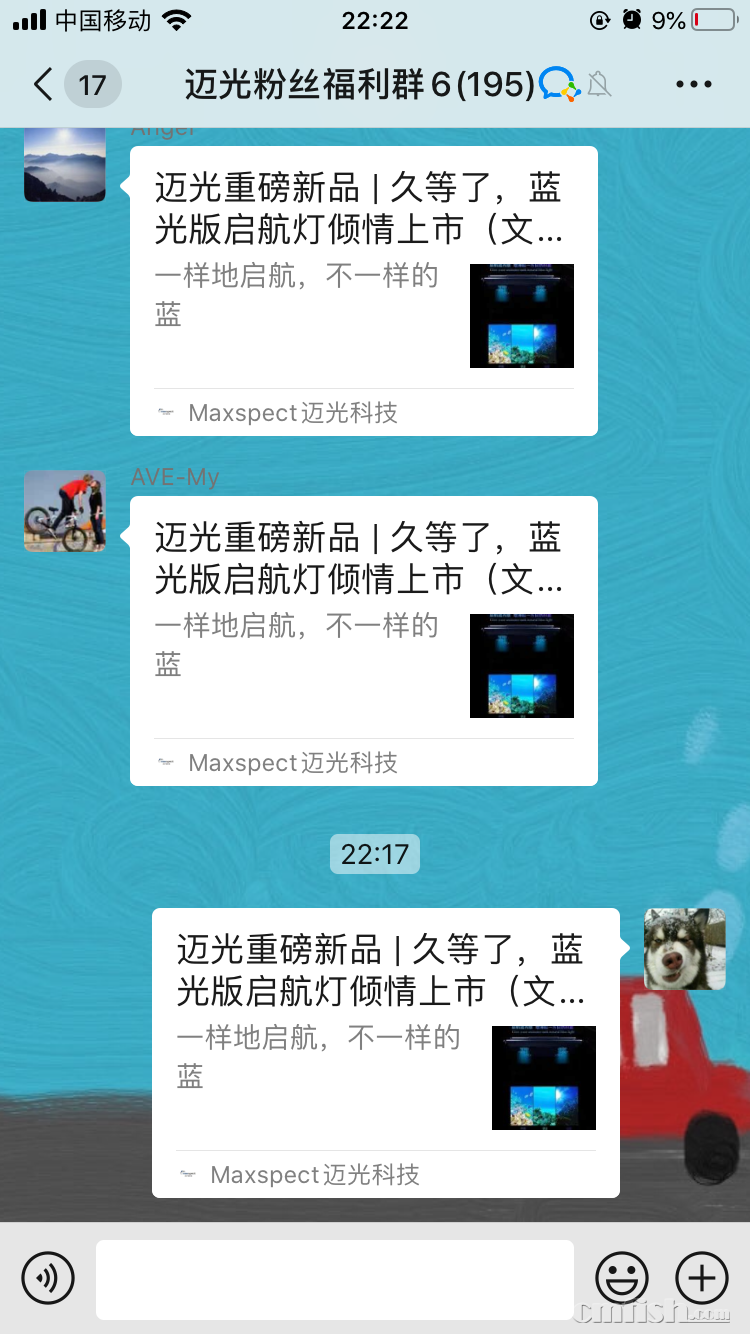The width and height of the screenshot is (750, 1334).
Task: Open the topmost shared Maxspect article card
Action: [363, 290]
